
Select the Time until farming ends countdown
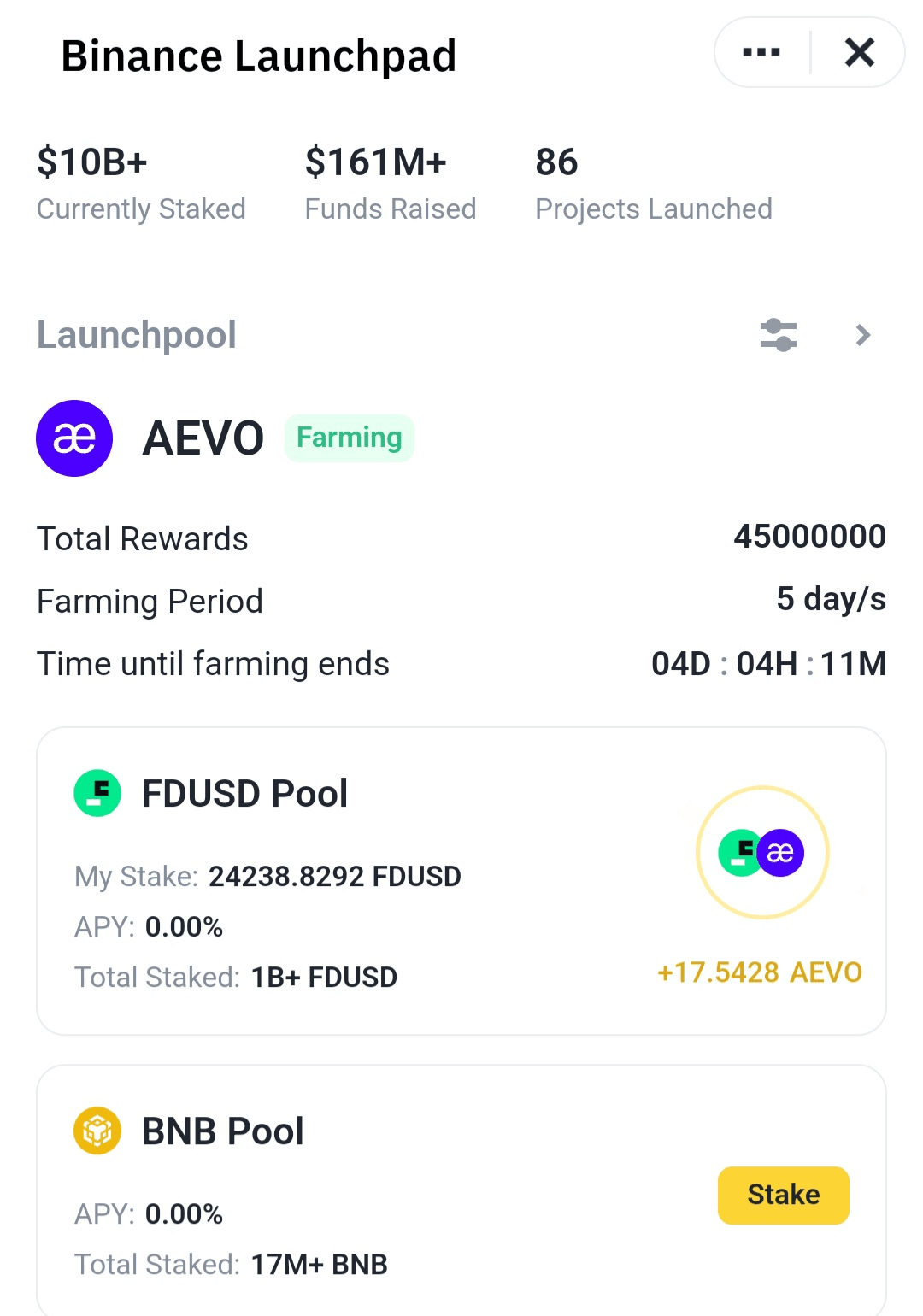click(x=768, y=663)
